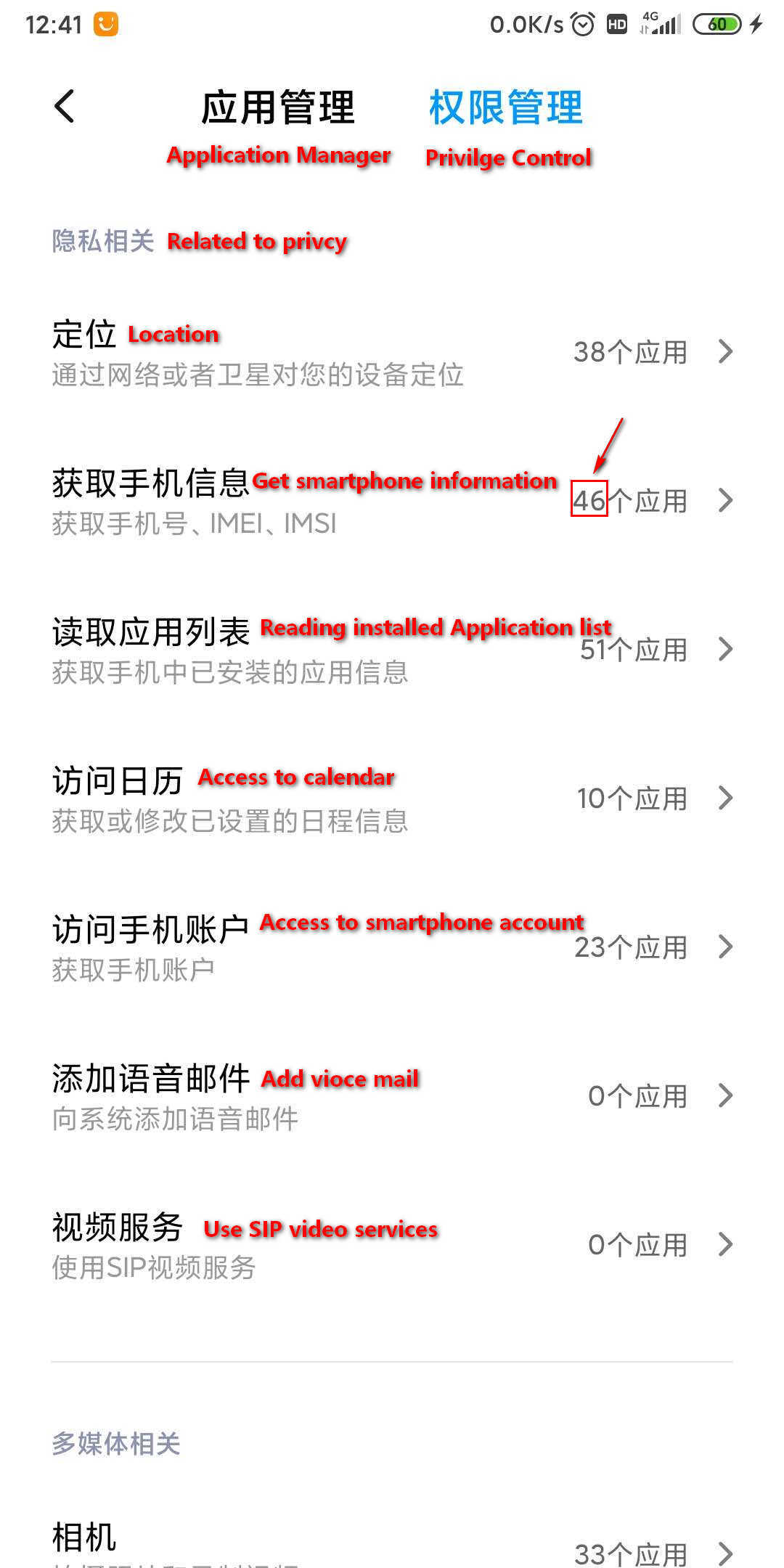Open the 视频服务 SIP video permission

(392, 1245)
